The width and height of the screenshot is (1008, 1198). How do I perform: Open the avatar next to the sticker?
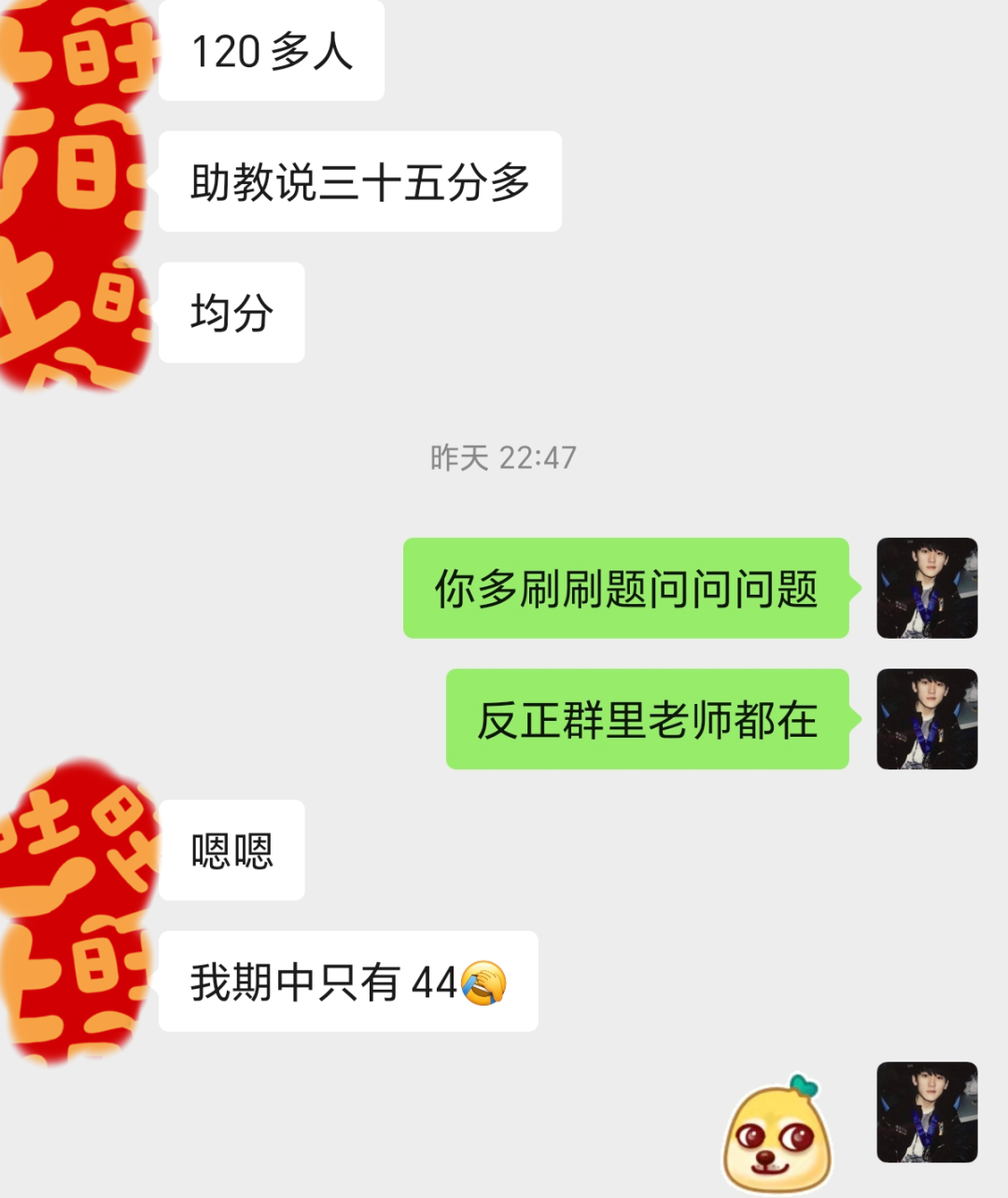pos(927,1112)
